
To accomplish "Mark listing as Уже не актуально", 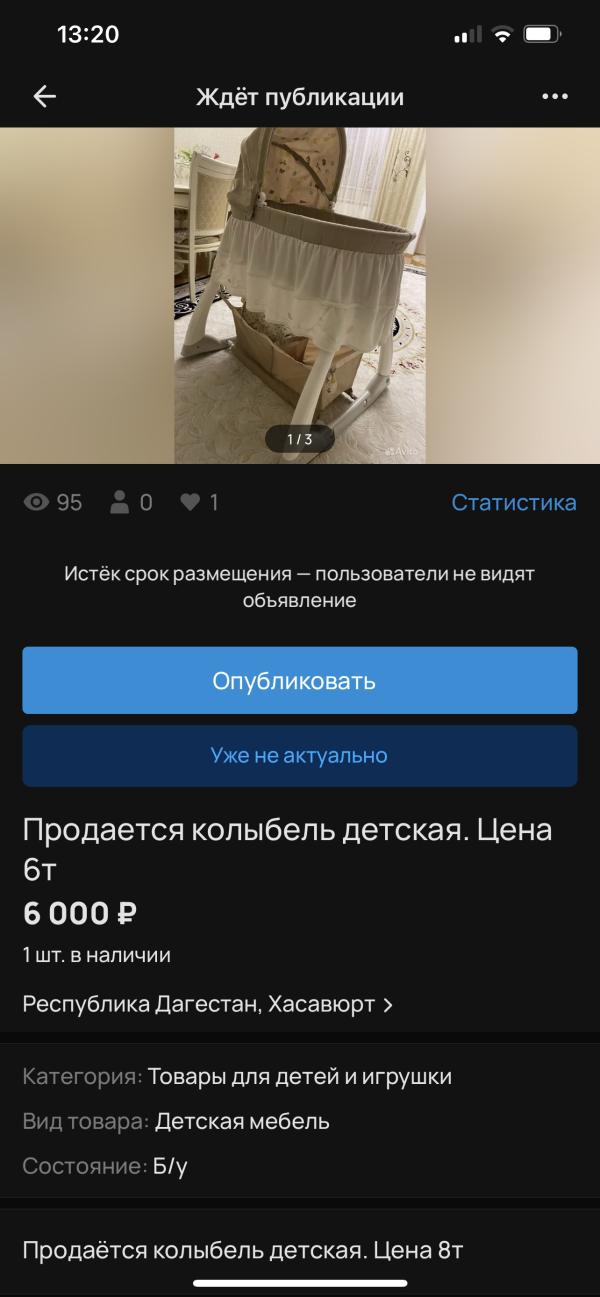I will [x=300, y=755].
